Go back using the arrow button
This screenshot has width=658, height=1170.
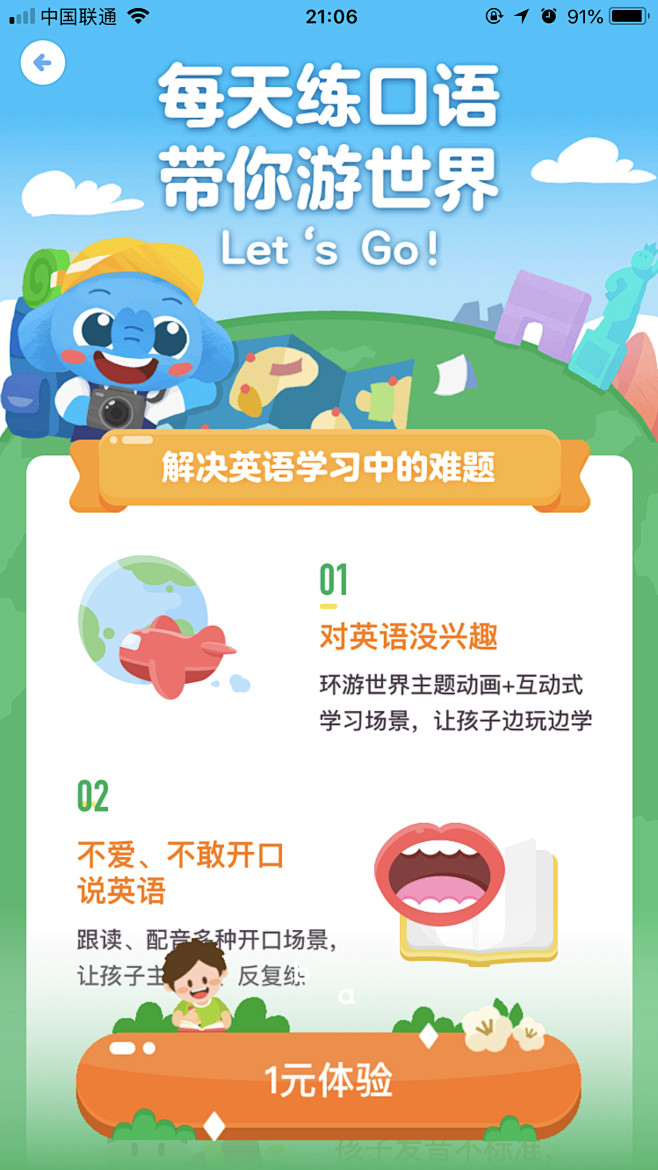tap(43, 64)
